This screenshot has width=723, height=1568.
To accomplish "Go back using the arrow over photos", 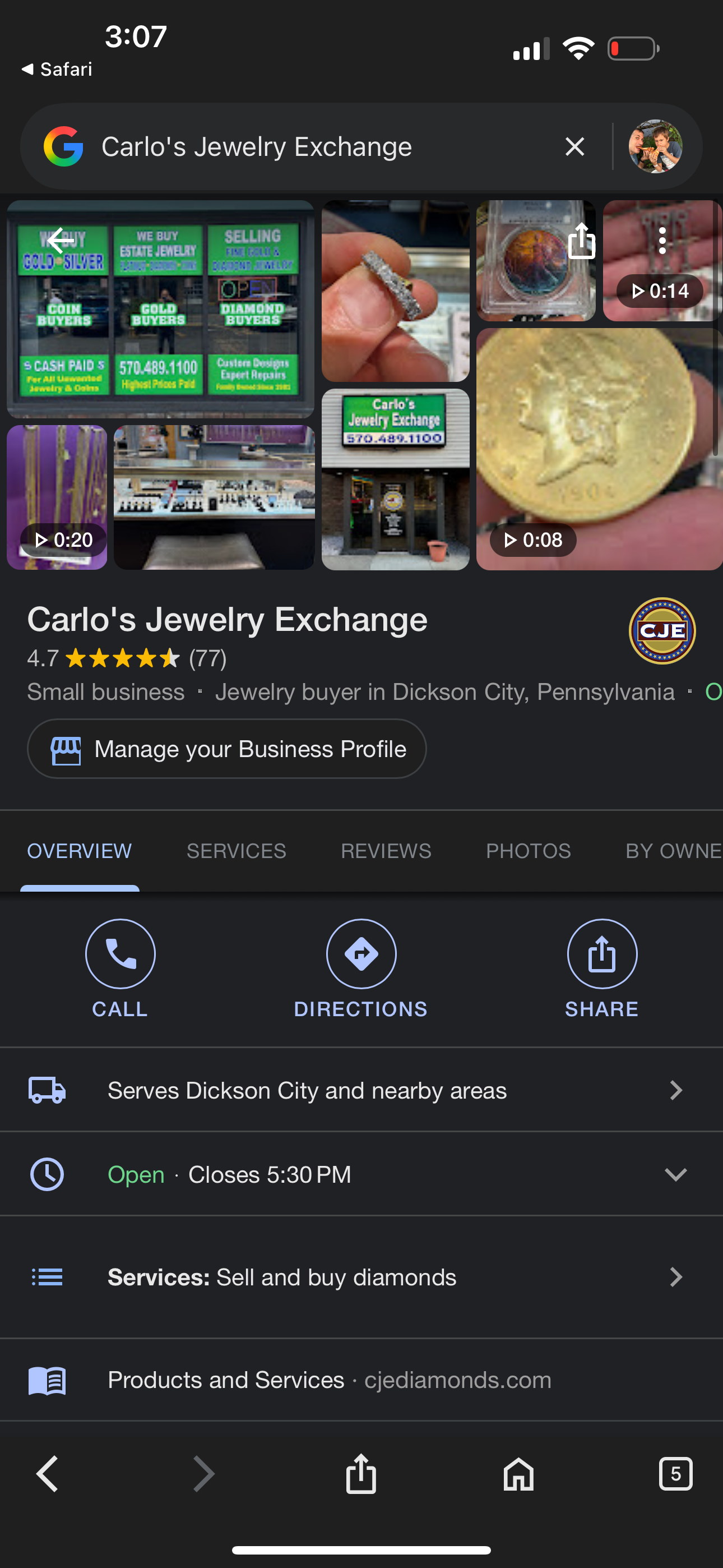I will tap(61, 241).
